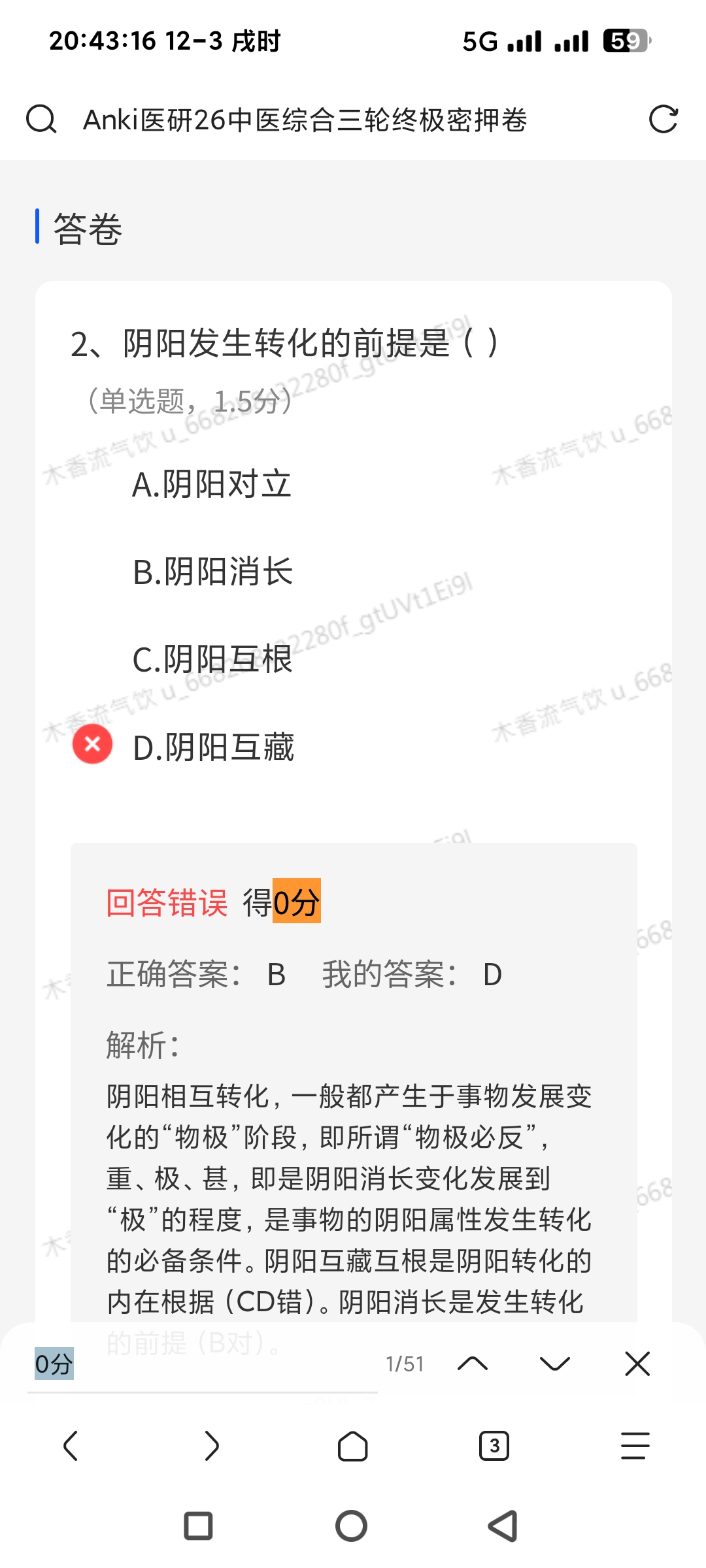706x1568 pixels.
Task: Reload the page with the refresh icon
Action: click(x=663, y=120)
